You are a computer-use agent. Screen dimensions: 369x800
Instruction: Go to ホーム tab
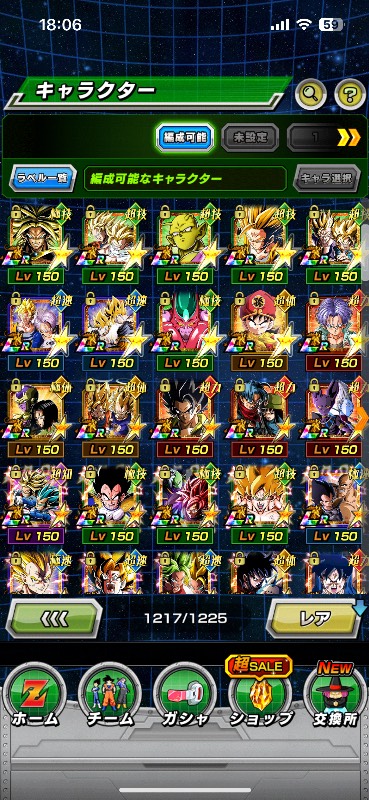[x=35, y=696]
